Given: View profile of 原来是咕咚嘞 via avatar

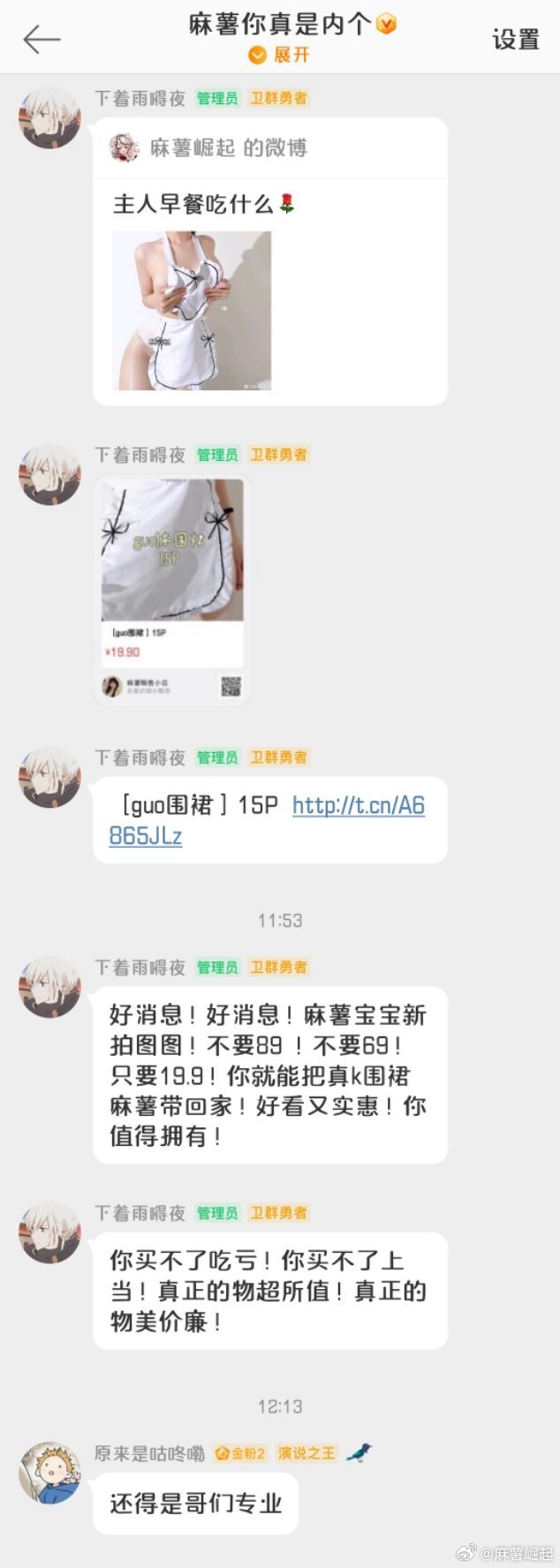Looking at the screenshot, I should 49,1473.
